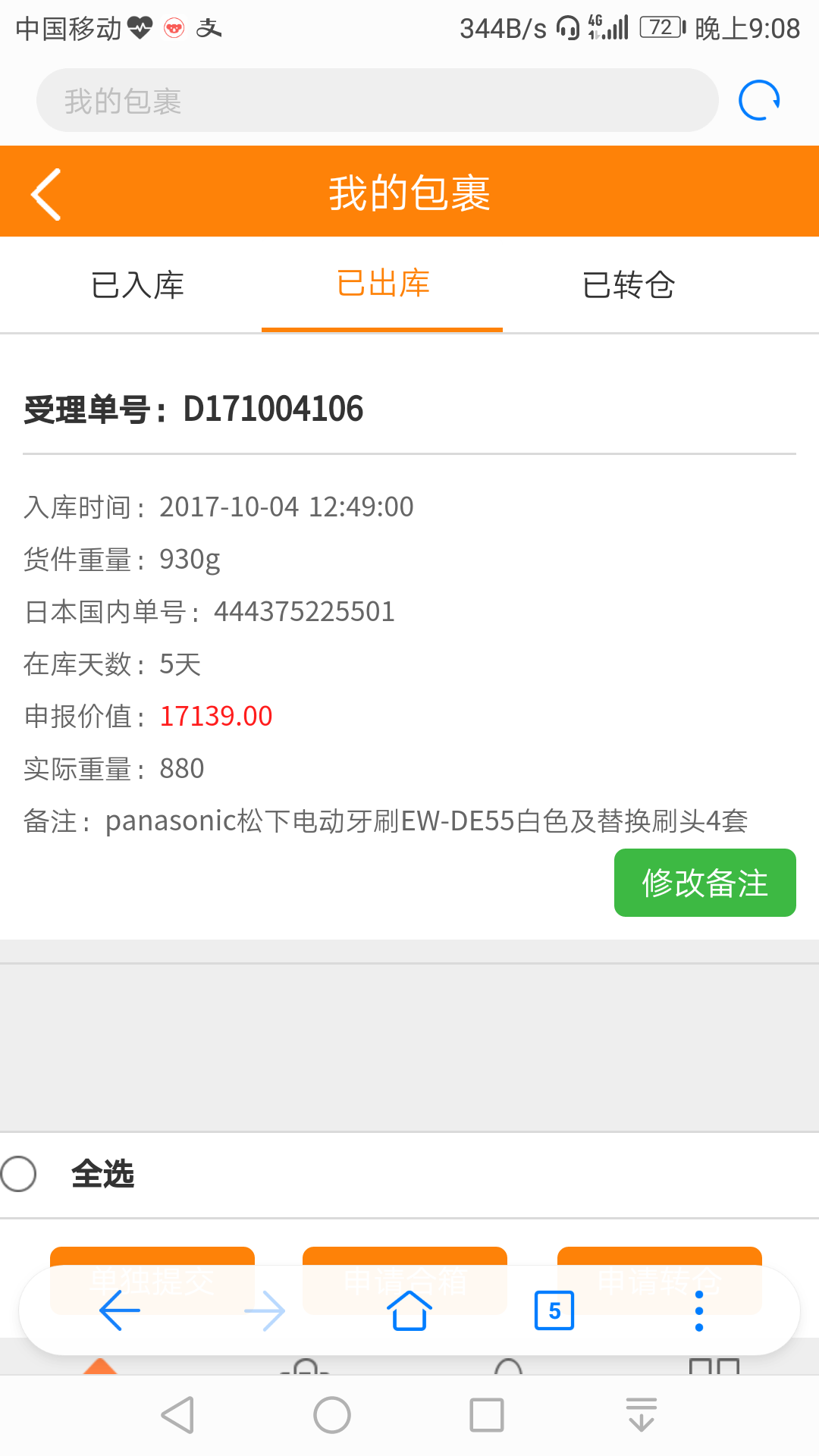Tap the system home button
Viewport: 819px width, 1456px height.
[332, 1415]
